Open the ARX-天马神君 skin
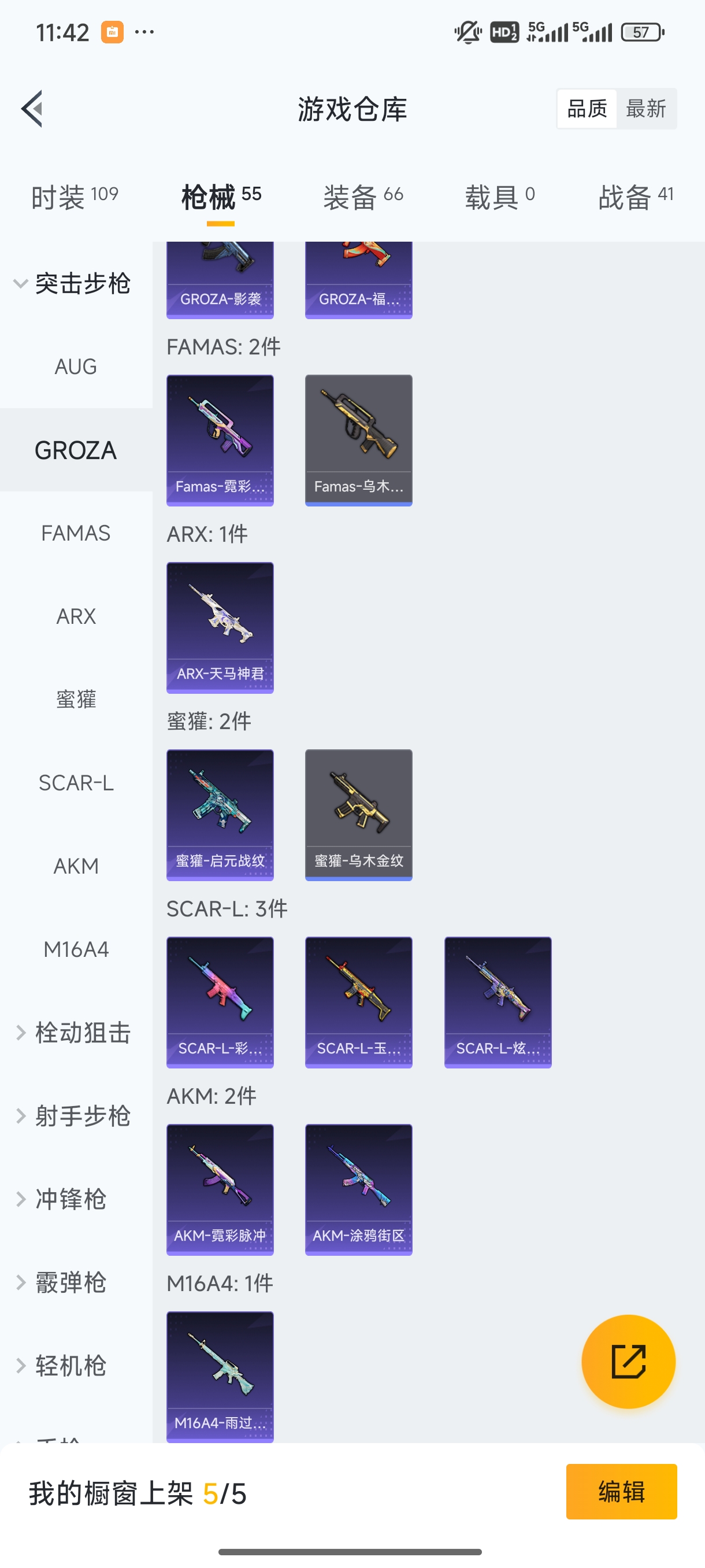The width and height of the screenshot is (705, 1568). [x=220, y=627]
